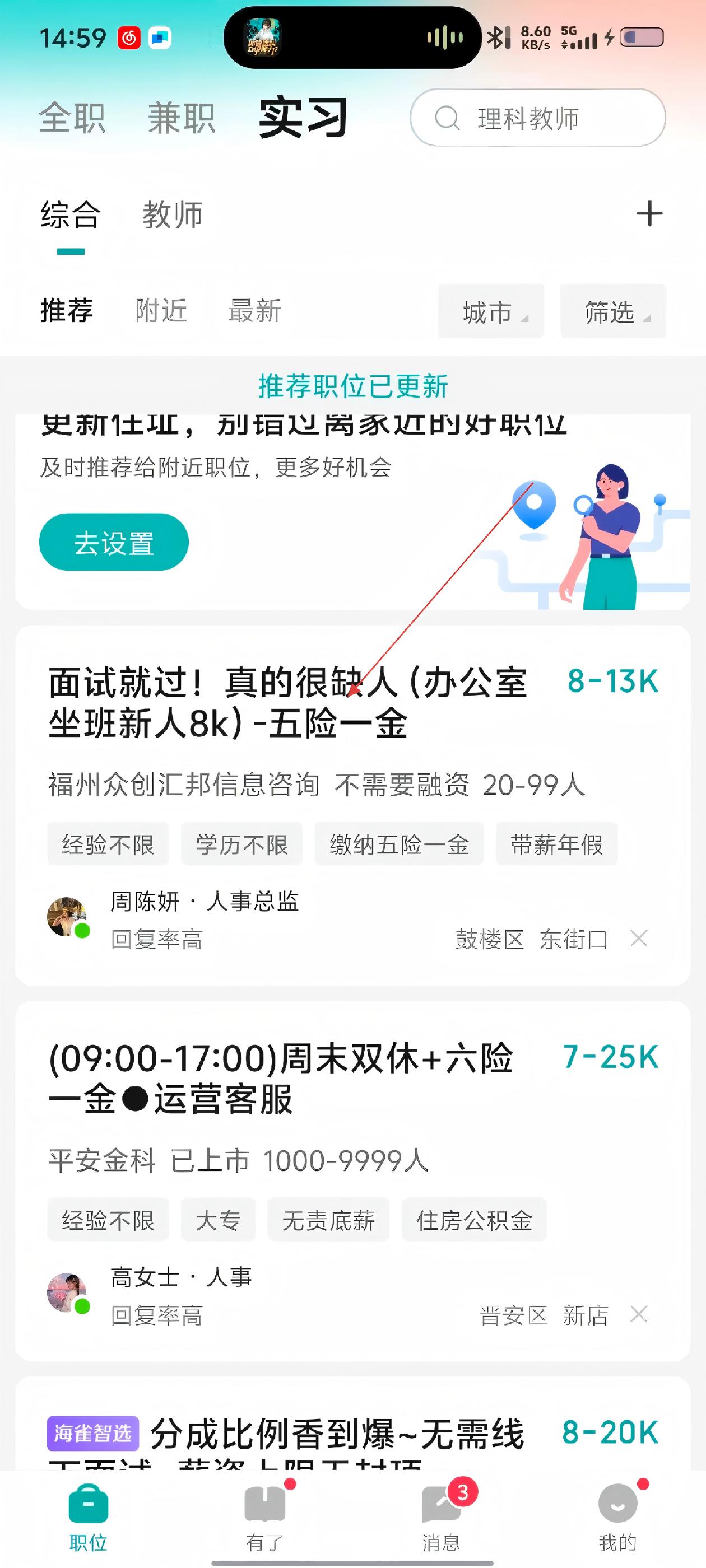Go to the 有了 tab
Screen dimensions: 706x1568
(x=264, y=1517)
